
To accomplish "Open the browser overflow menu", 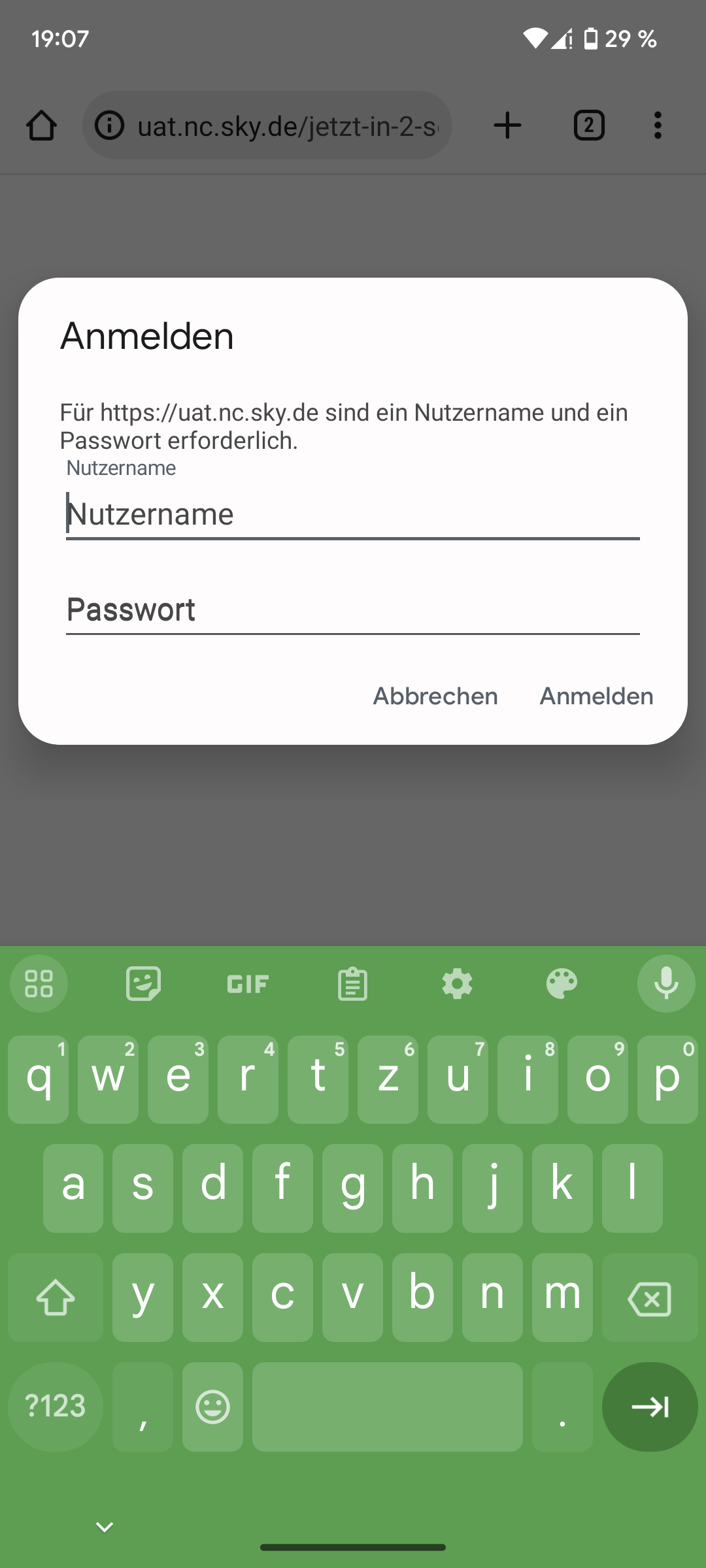I will pos(658,125).
